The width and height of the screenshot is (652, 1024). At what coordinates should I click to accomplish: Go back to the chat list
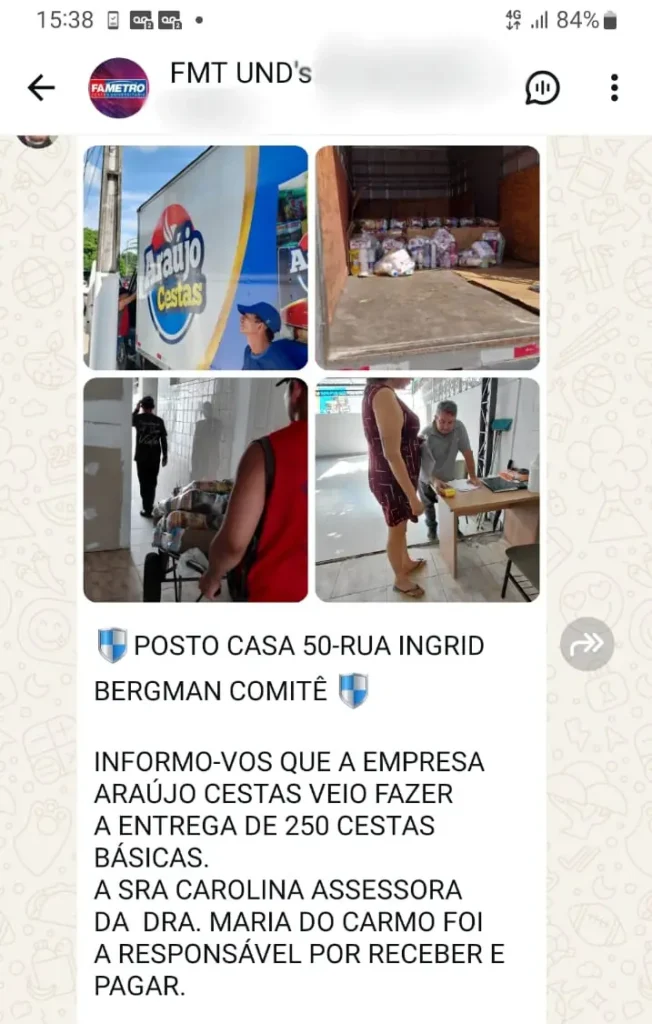click(41, 88)
